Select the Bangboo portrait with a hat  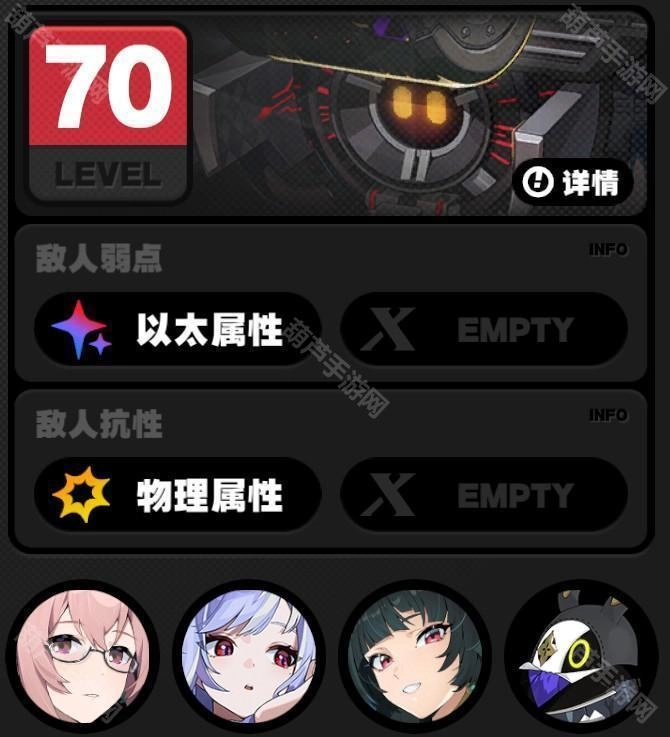581,657
